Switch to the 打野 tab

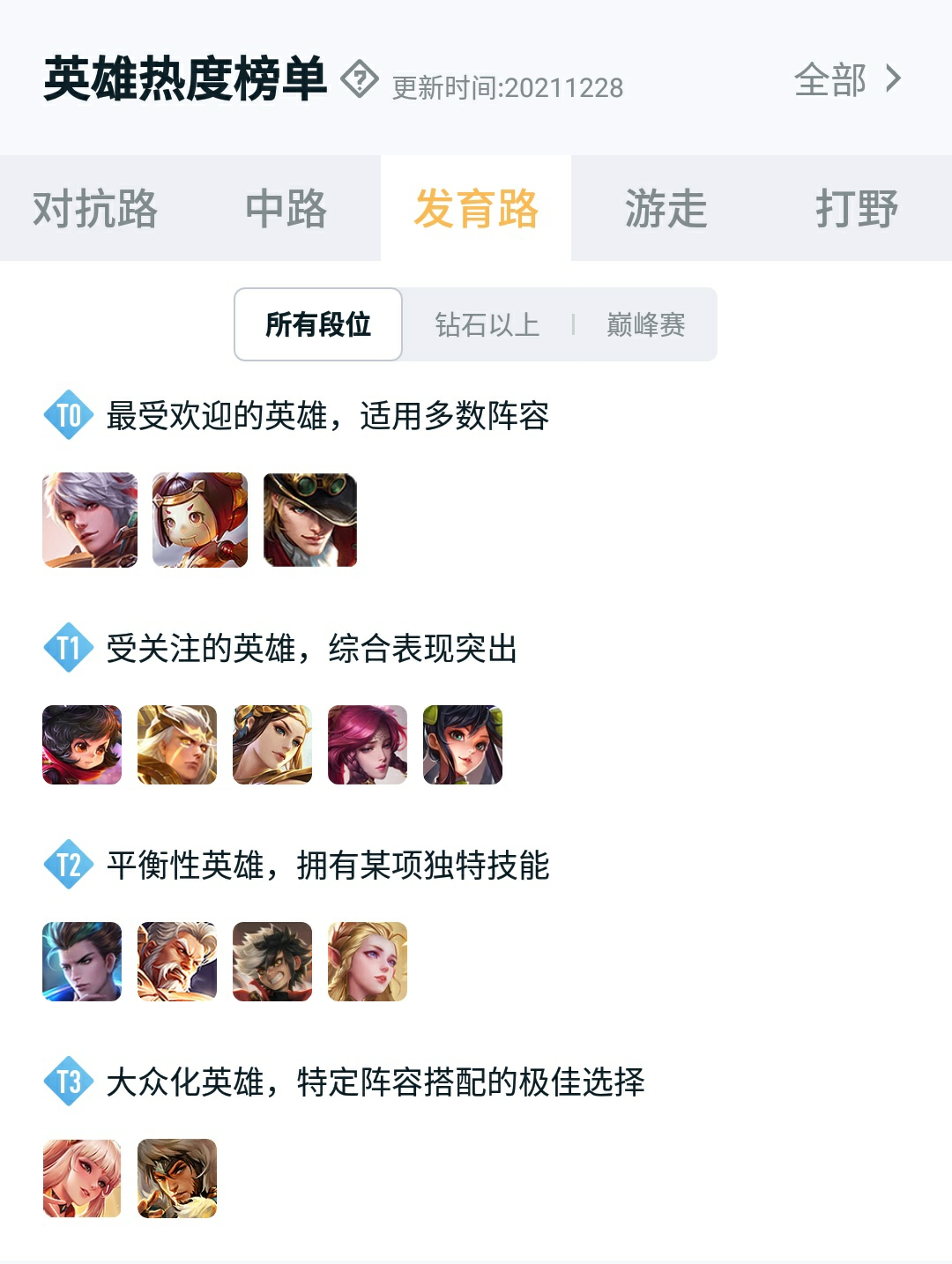(857, 209)
